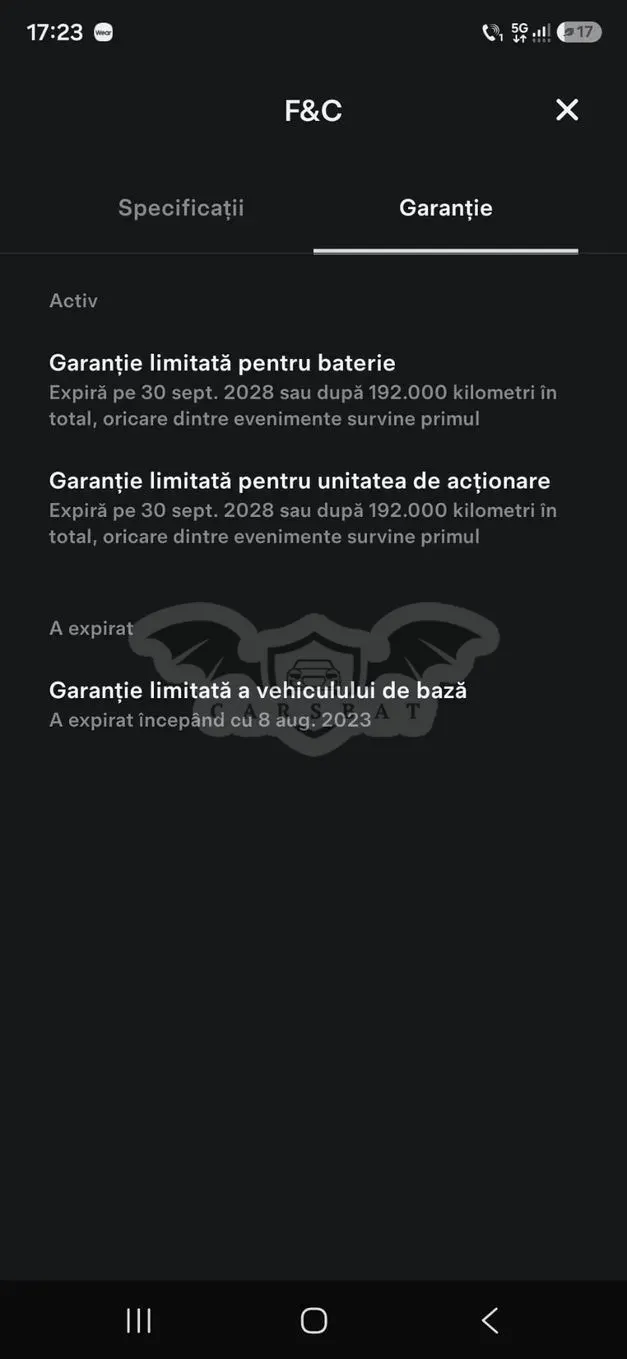
Task: Go back with the system back button
Action: click(489, 1320)
